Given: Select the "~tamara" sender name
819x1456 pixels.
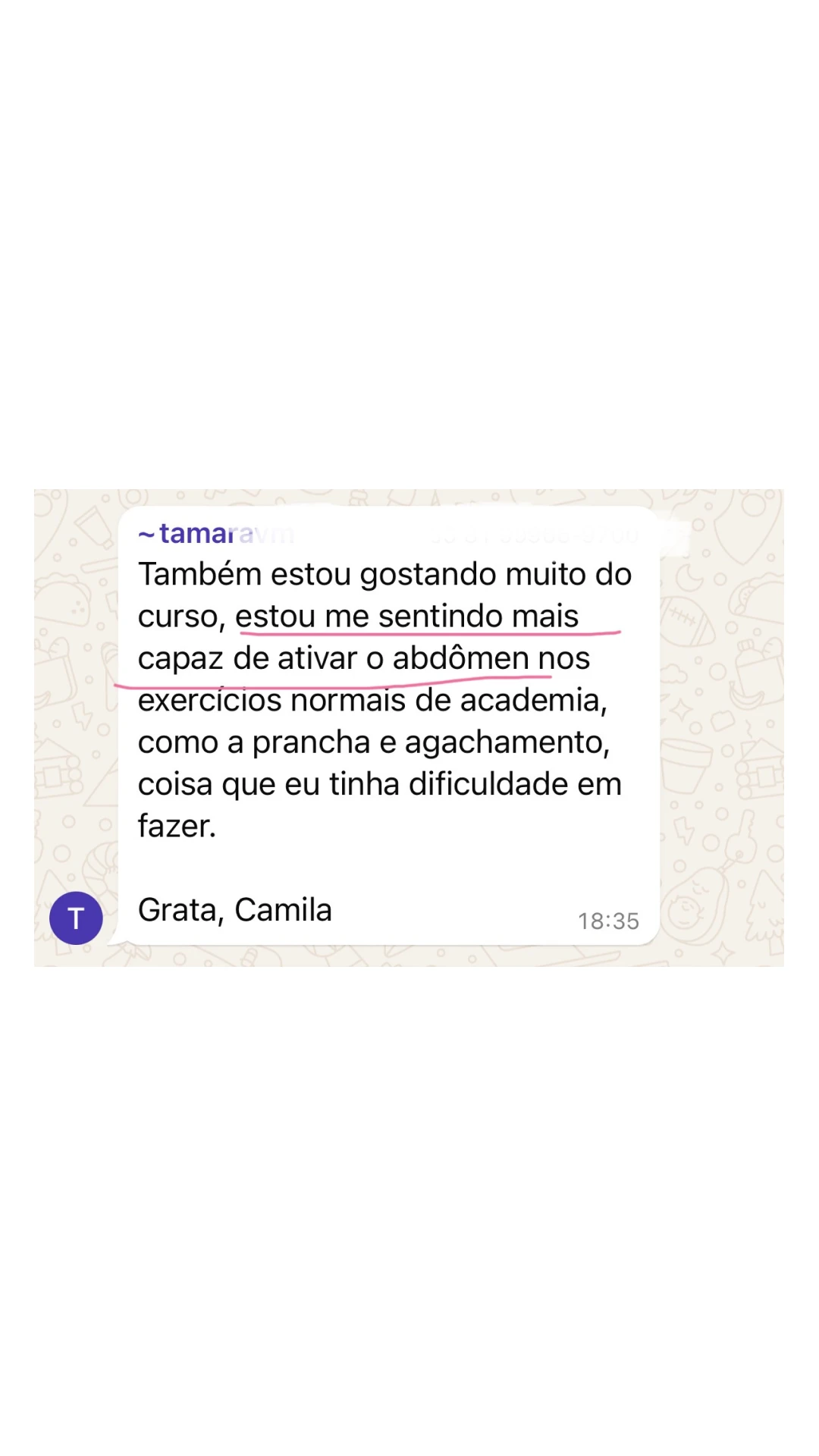Looking at the screenshot, I should tap(188, 533).
